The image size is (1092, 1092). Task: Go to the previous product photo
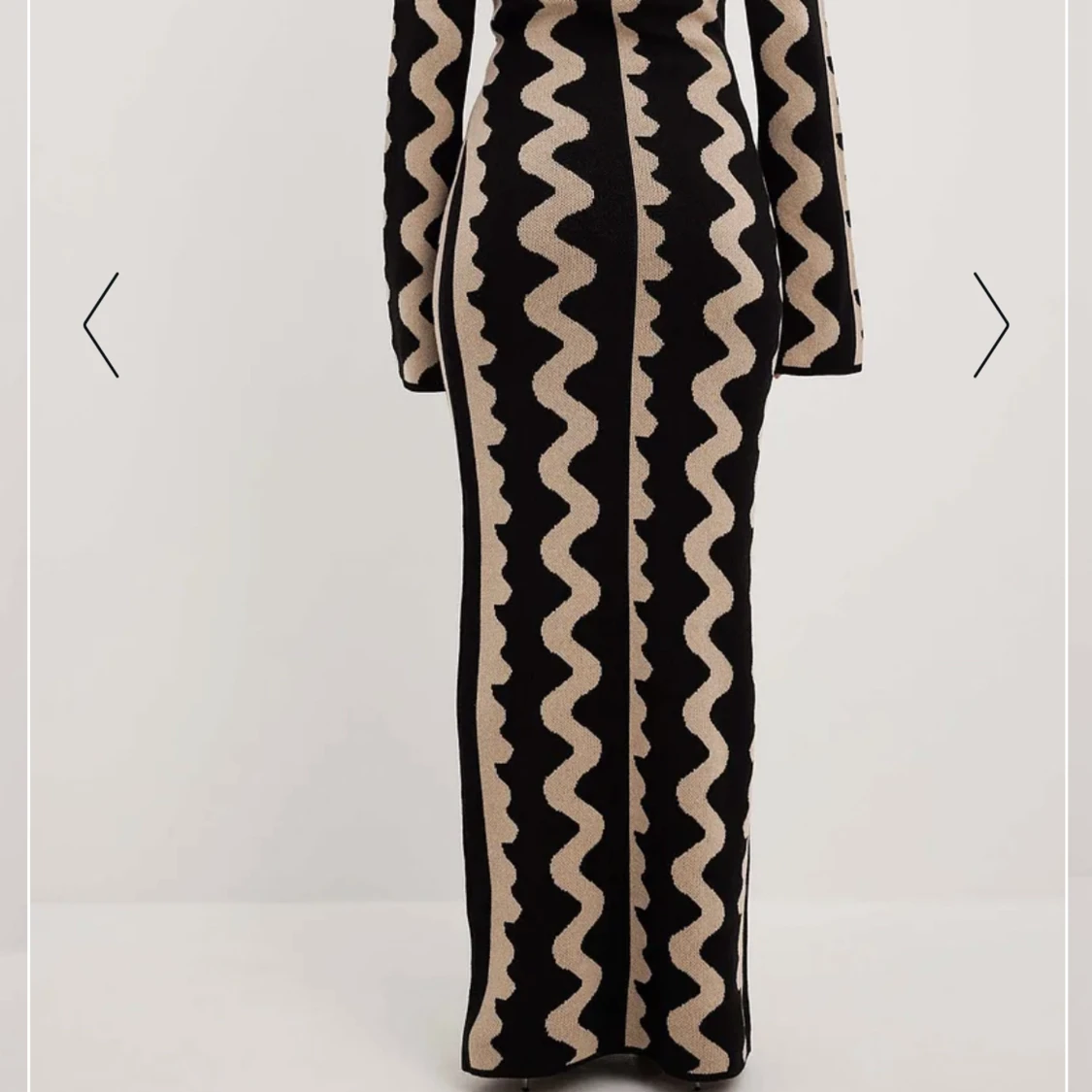[101, 325]
